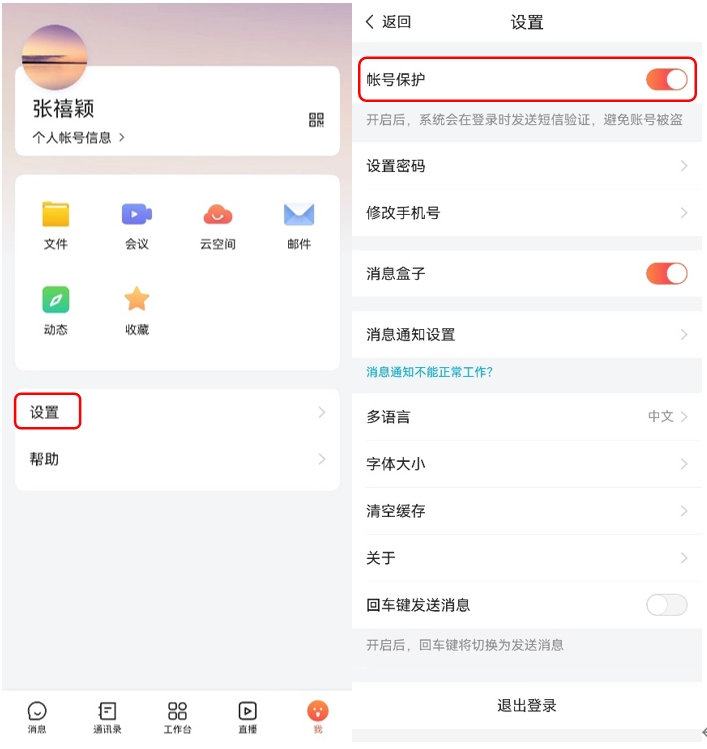This screenshot has height=749, width=707.
Task: Switch to the 直播 tab
Action: pos(247,716)
